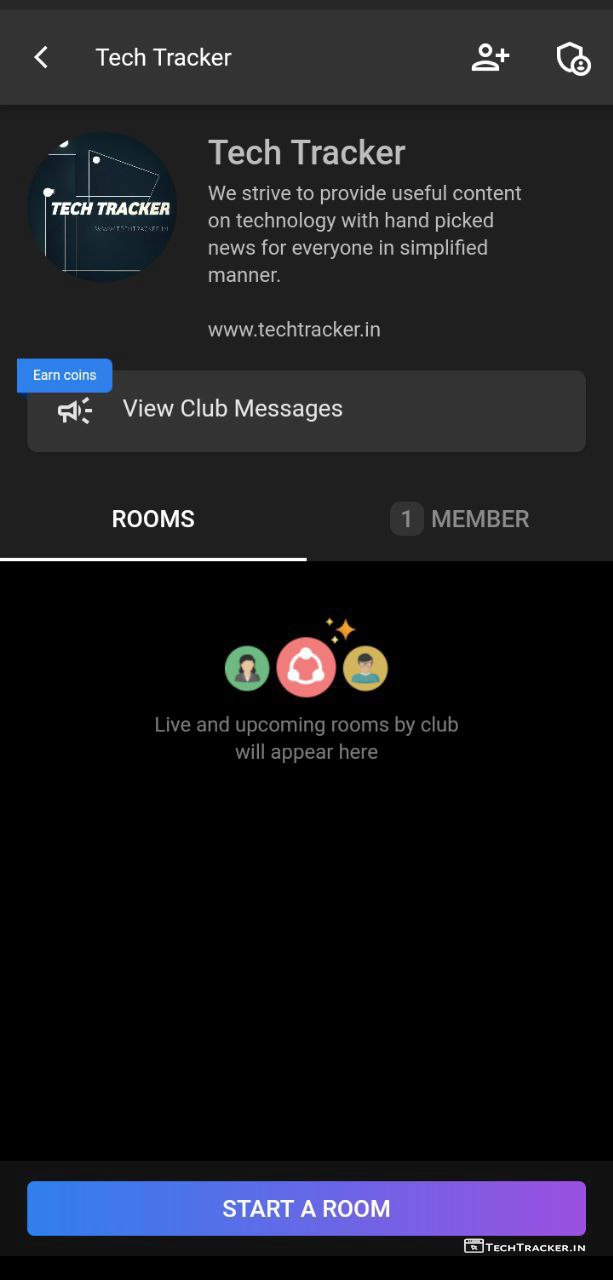Invite a member with the add-person icon
This screenshot has height=1280, width=613.
[490, 57]
